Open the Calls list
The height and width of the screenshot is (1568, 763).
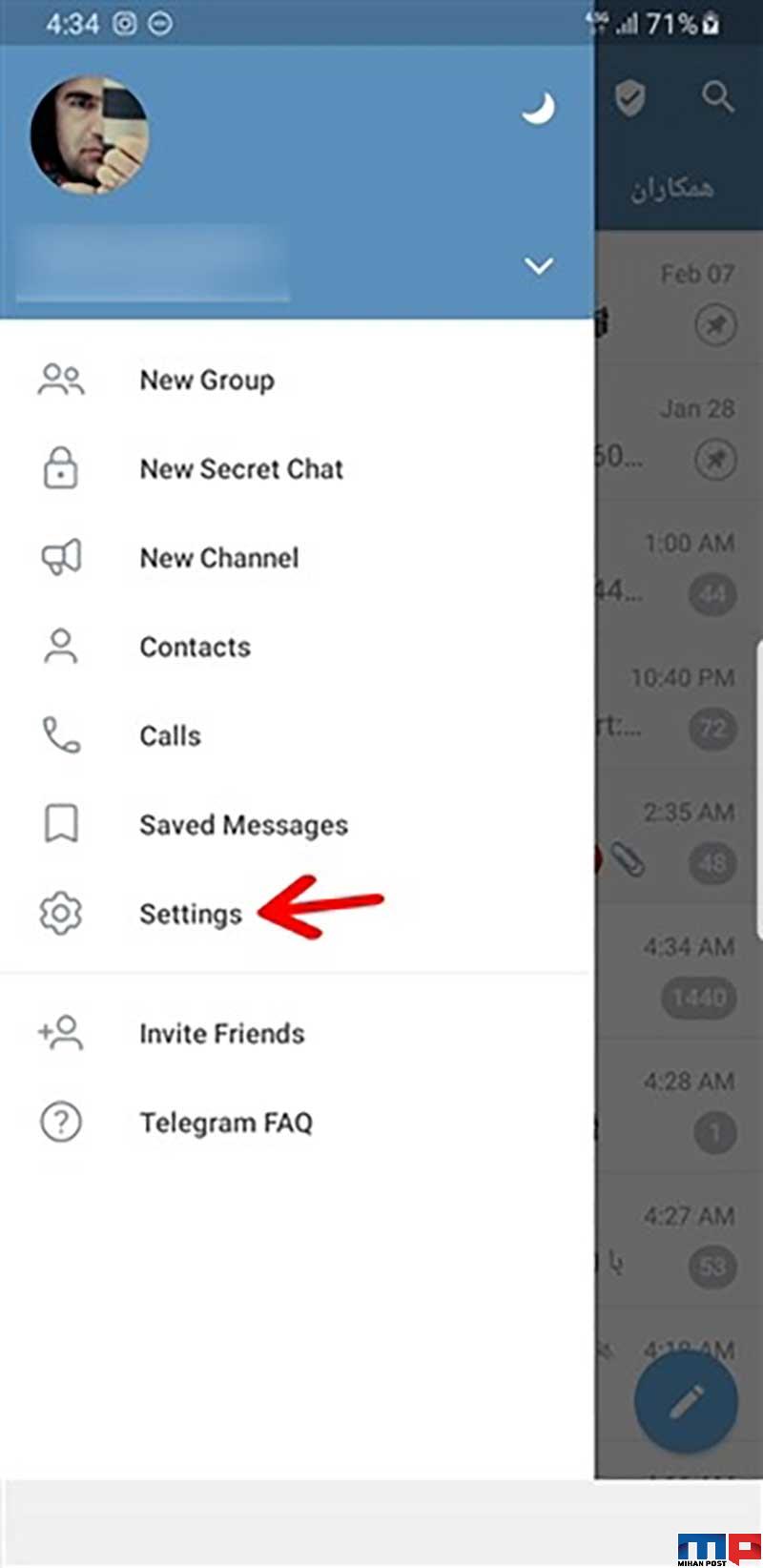pyautogui.click(x=297, y=735)
